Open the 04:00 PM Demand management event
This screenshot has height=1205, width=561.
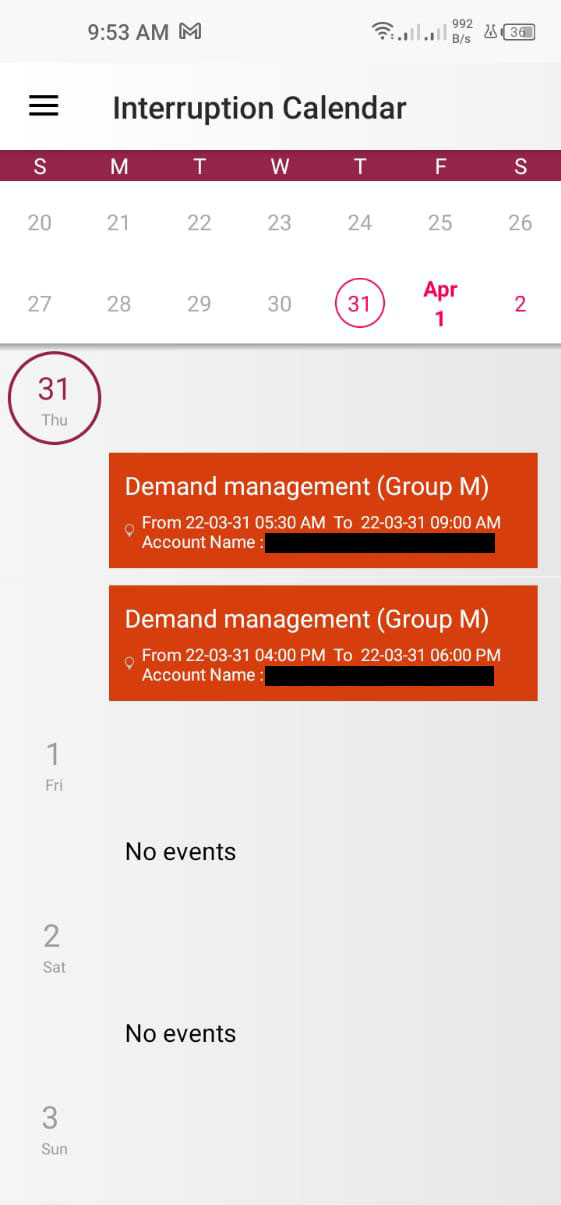323,643
